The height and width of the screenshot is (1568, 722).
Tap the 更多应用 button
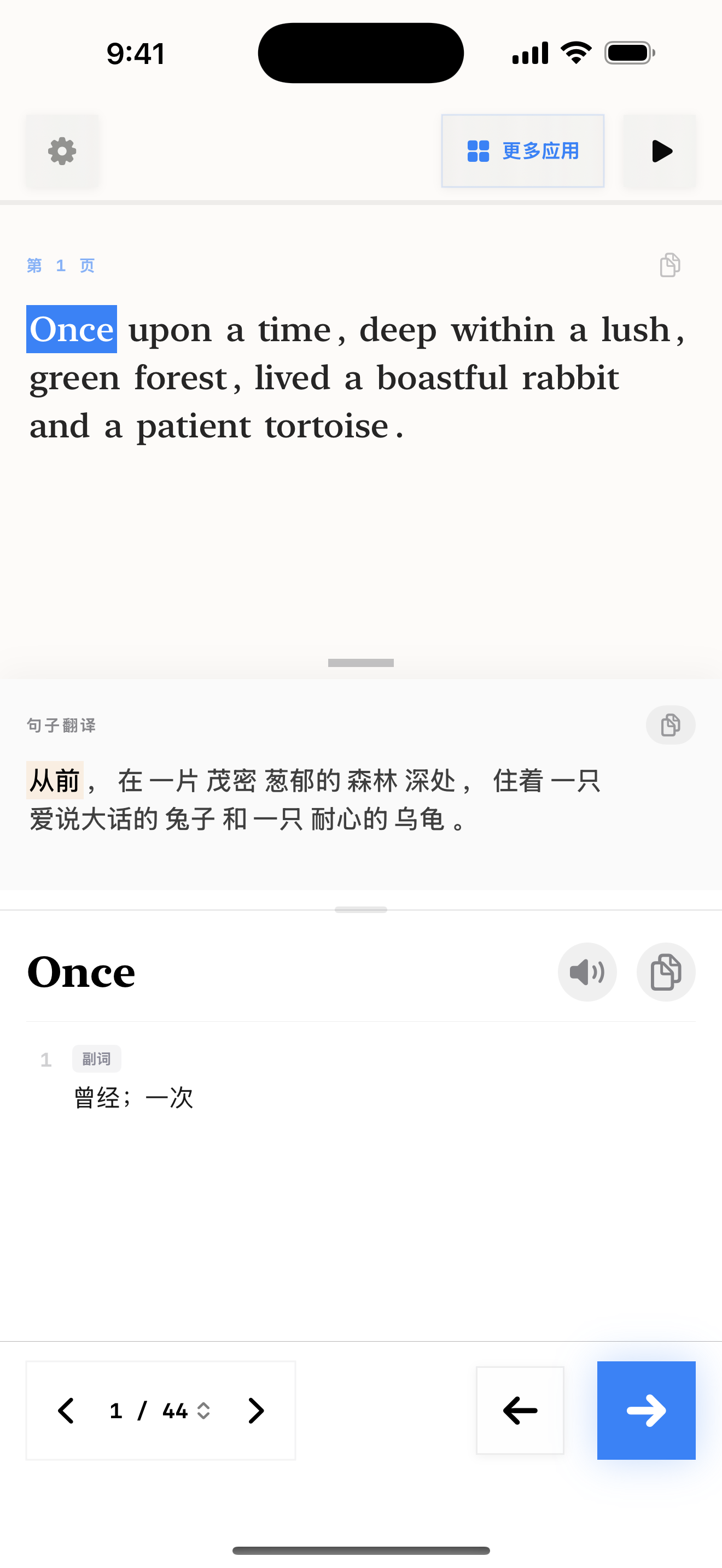522,151
